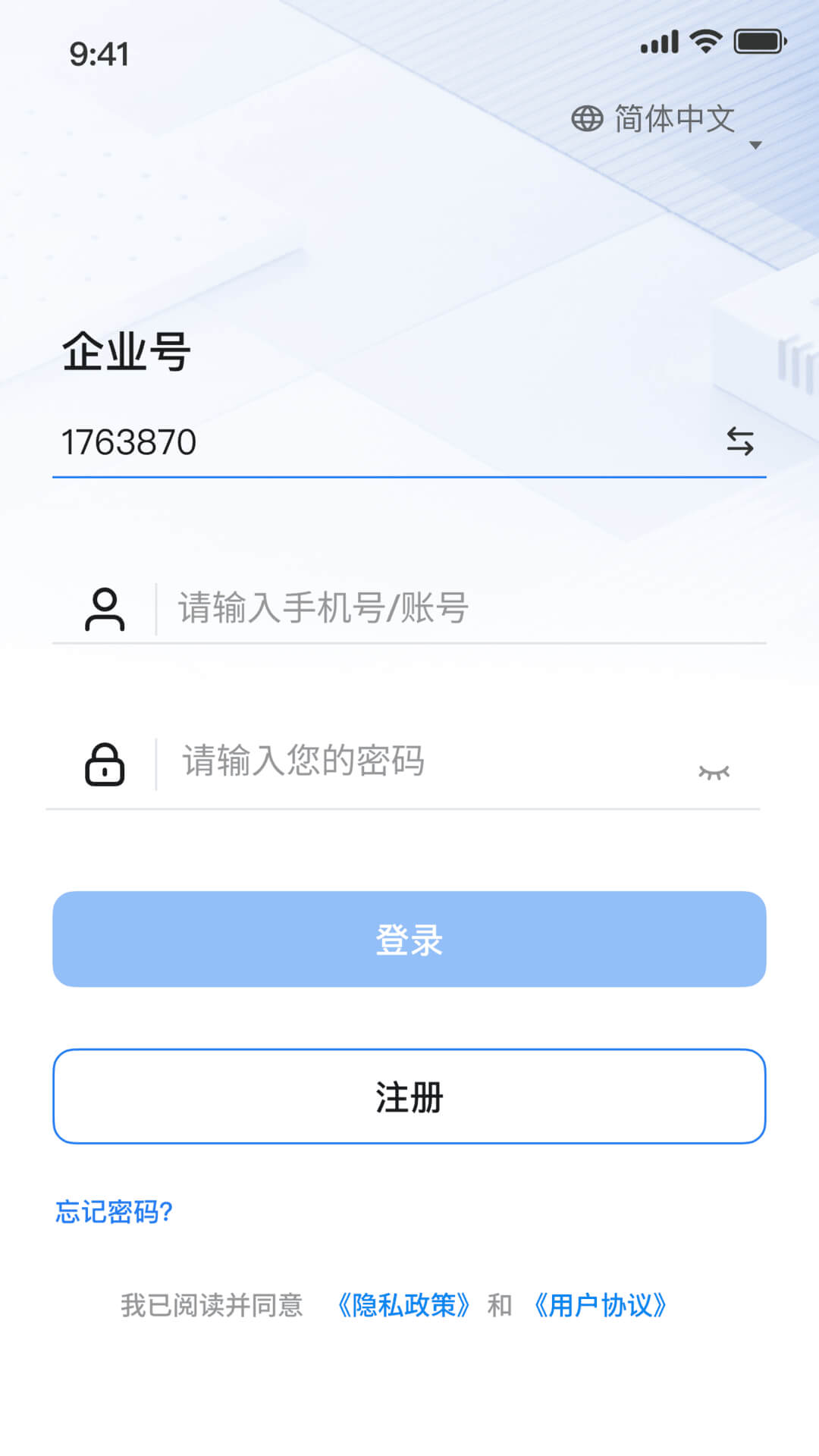Click the battery indicator icon
This screenshot has width=819, height=1456.
coord(758,42)
